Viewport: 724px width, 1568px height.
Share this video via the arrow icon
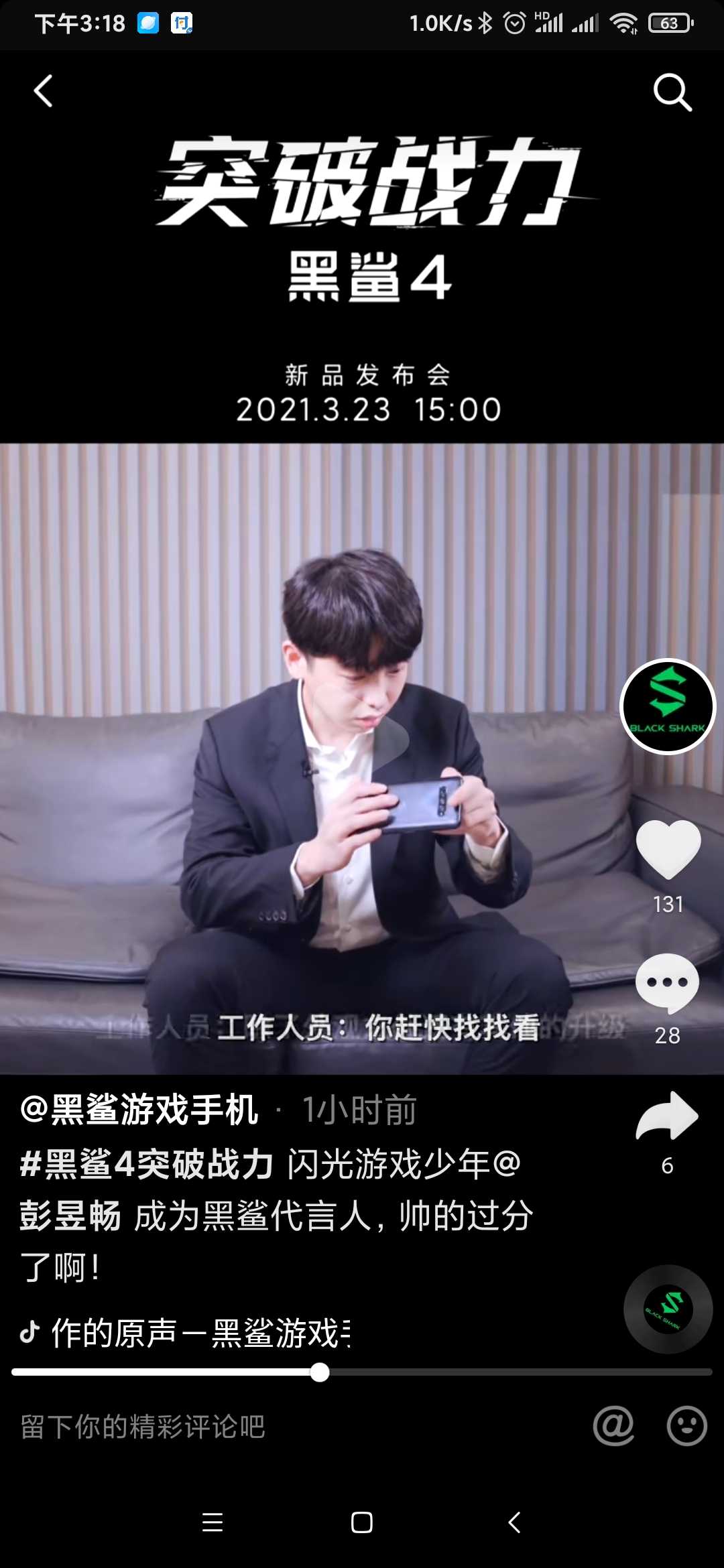[x=667, y=1116]
